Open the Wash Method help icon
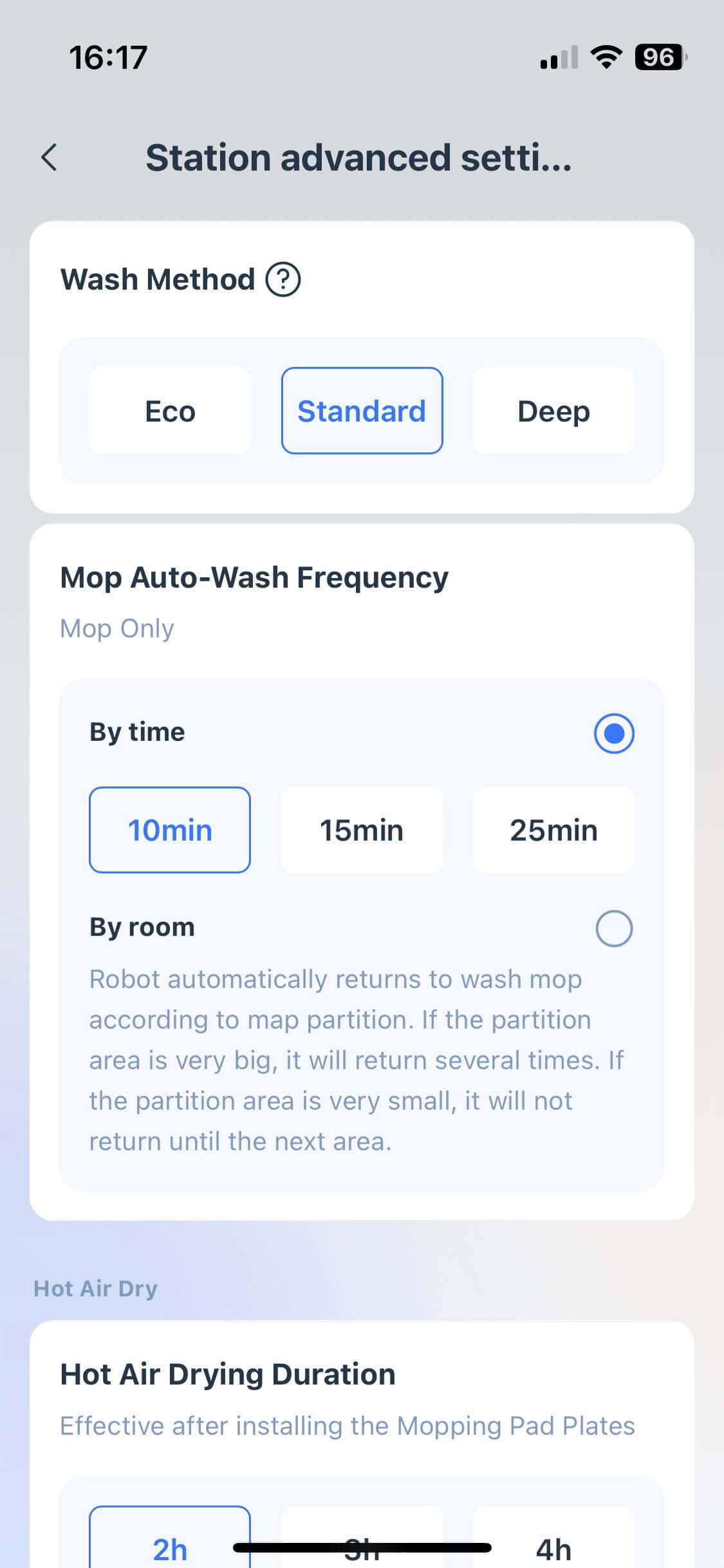724x1568 pixels. [283, 279]
